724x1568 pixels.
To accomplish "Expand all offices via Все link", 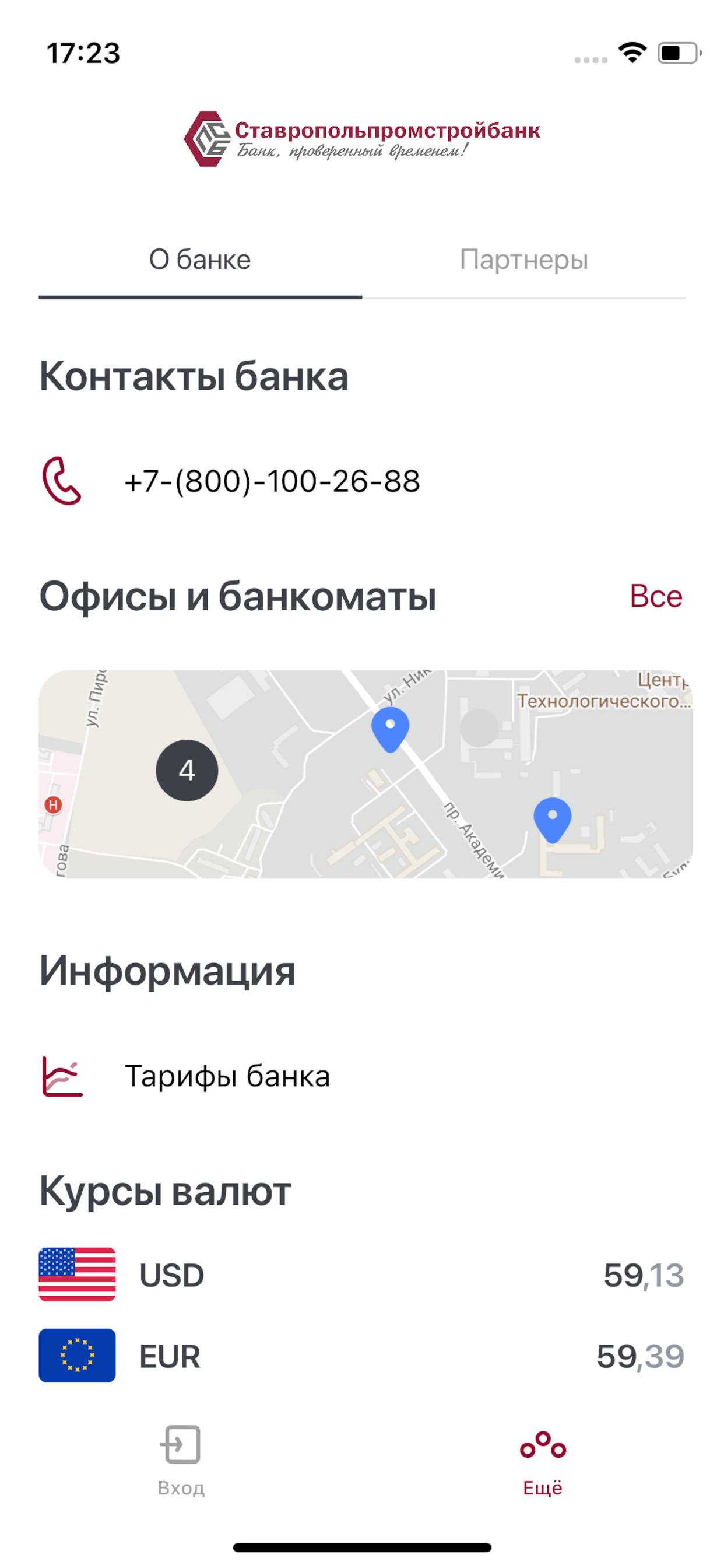I will [x=655, y=596].
